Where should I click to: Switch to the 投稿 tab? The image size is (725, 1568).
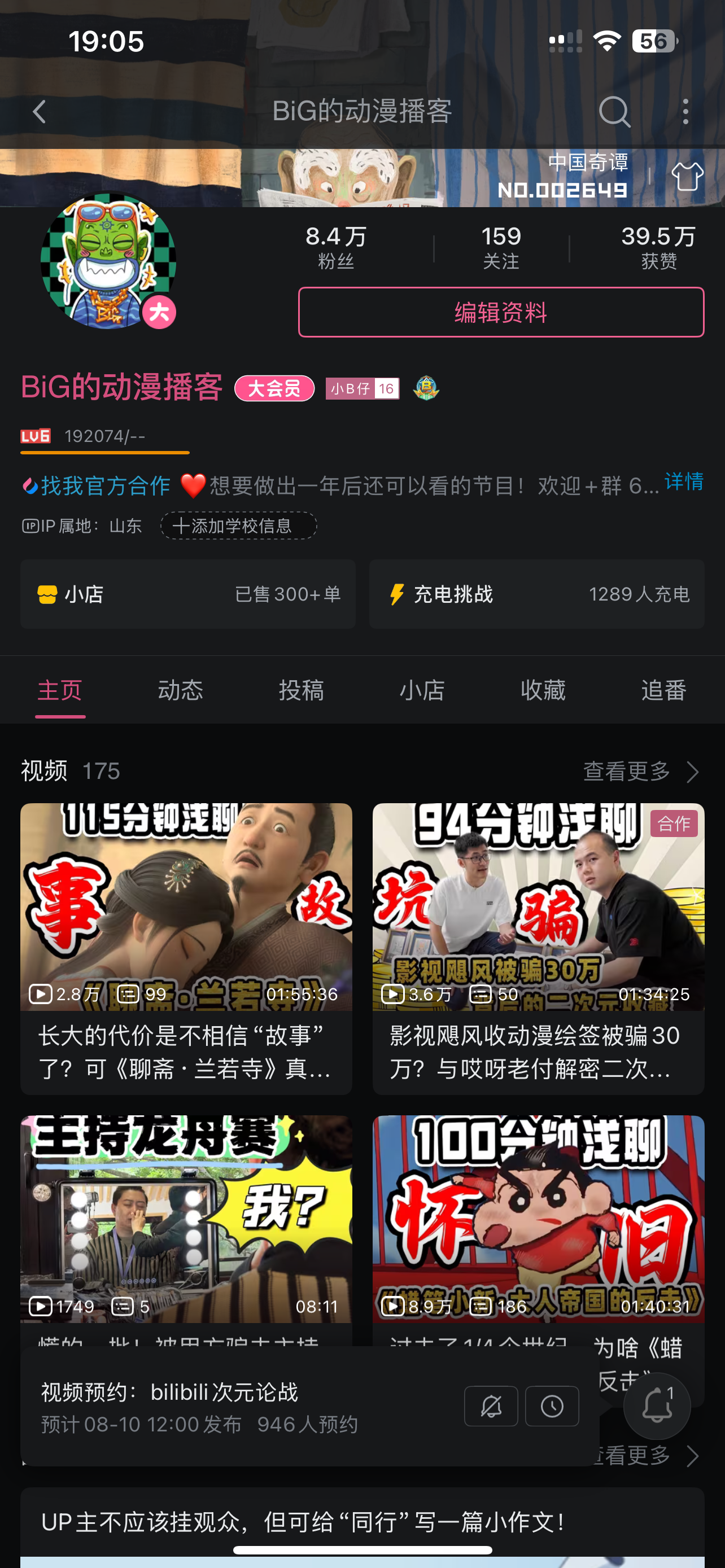click(302, 690)
